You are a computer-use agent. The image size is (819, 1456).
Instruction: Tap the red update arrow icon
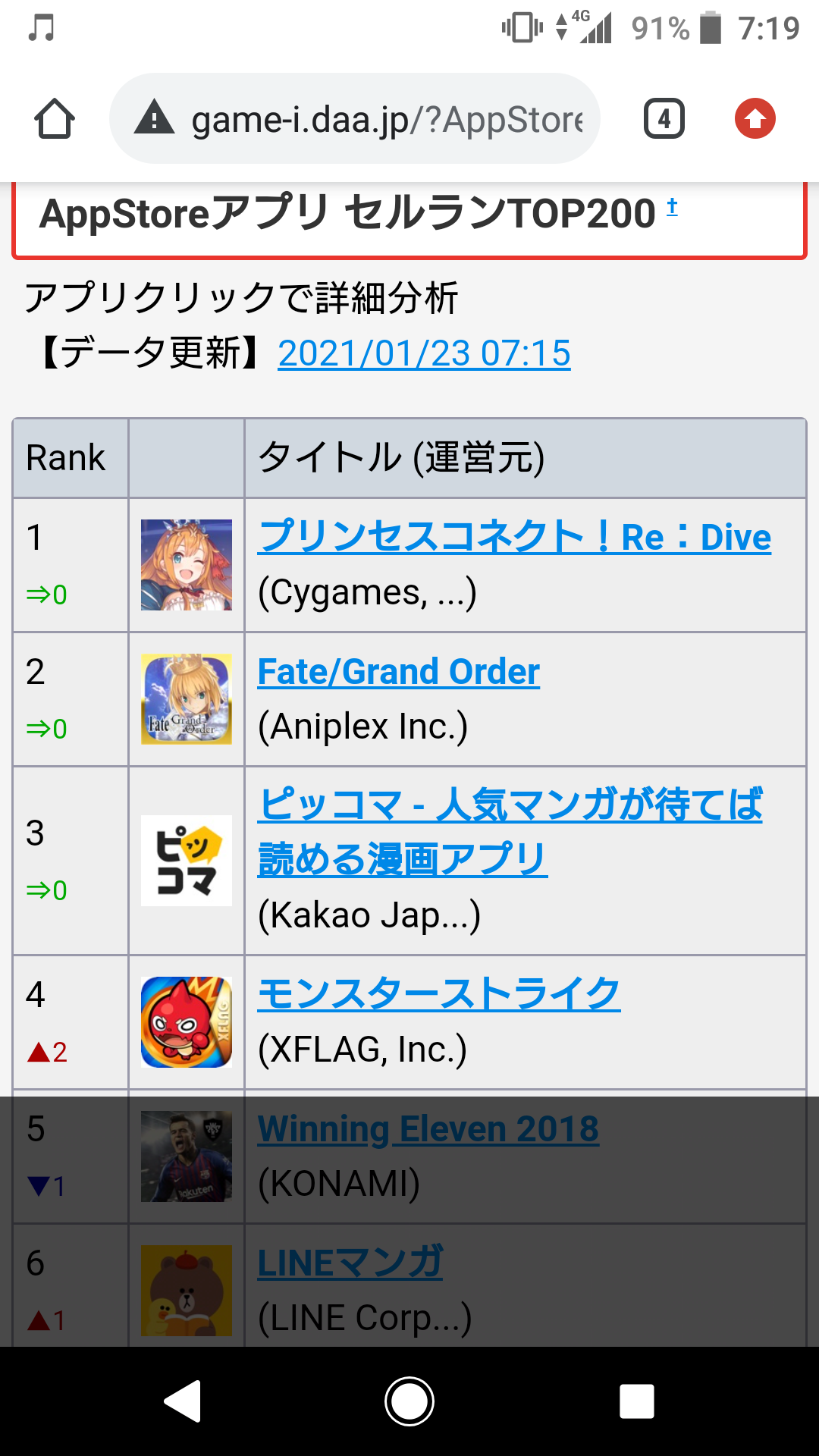[x=755, y=119]
